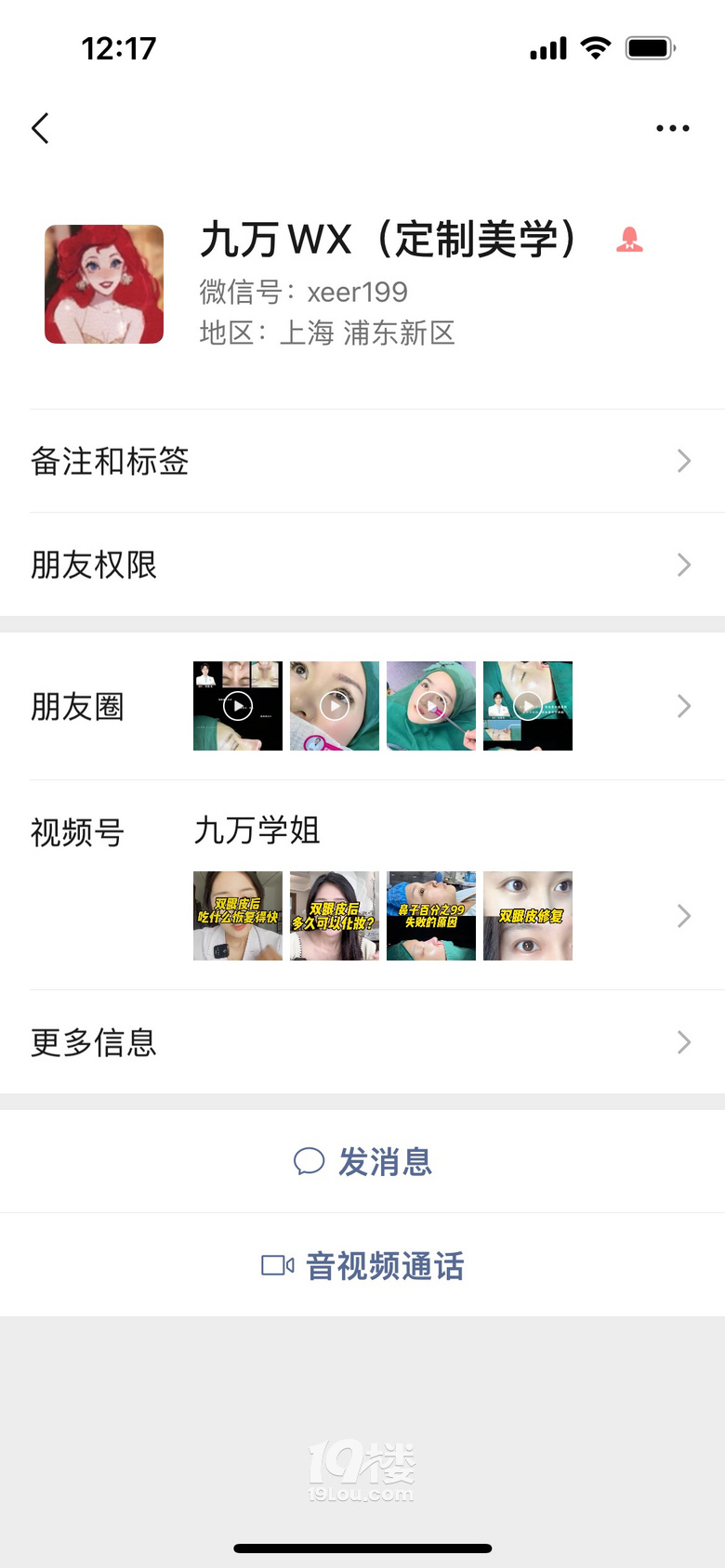The height and width of the screenshot is (1568, 725).
Task: Go back using the top-left arrow
Action: 40,128
